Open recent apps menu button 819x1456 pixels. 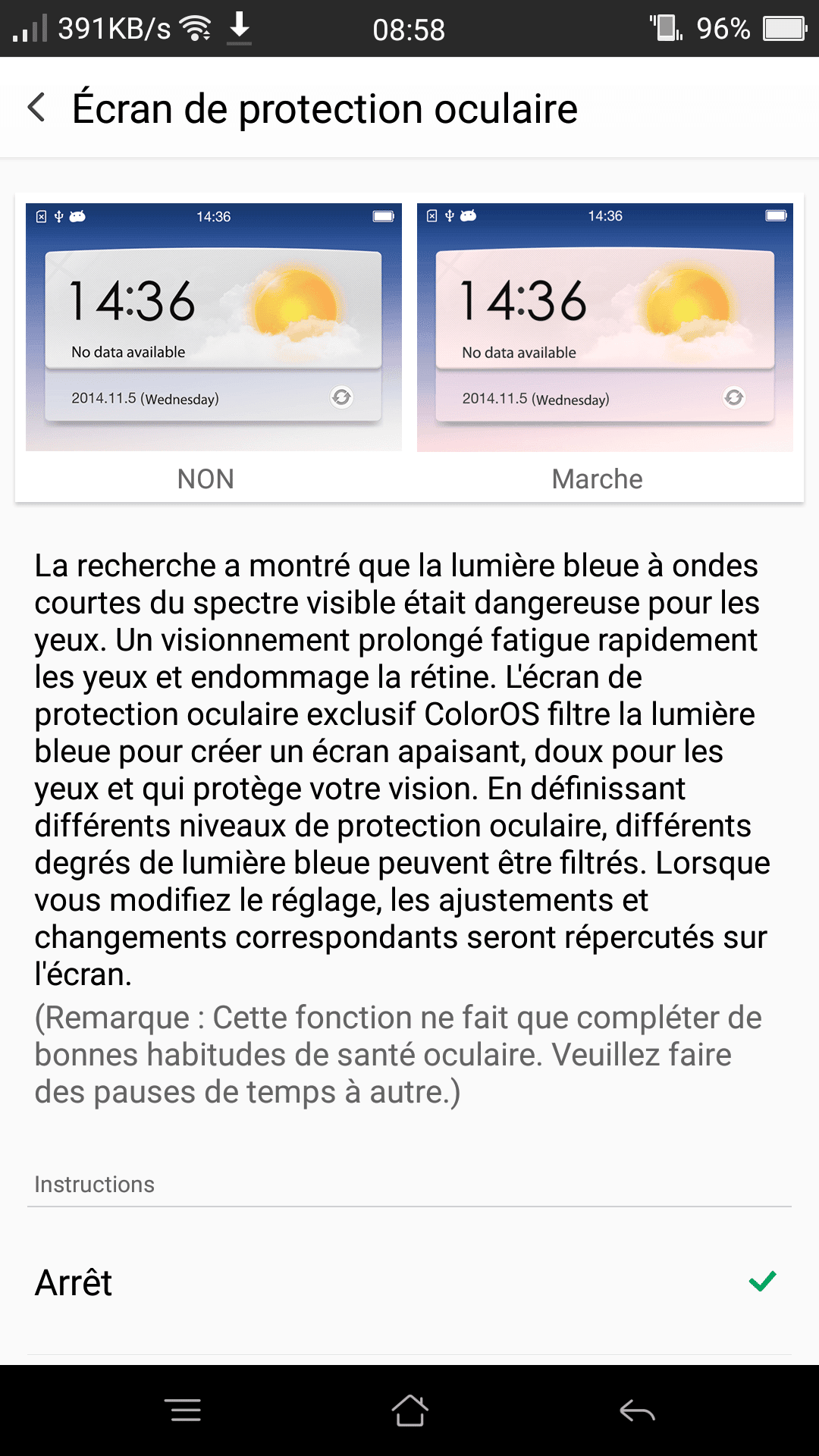pos(183,1410)
